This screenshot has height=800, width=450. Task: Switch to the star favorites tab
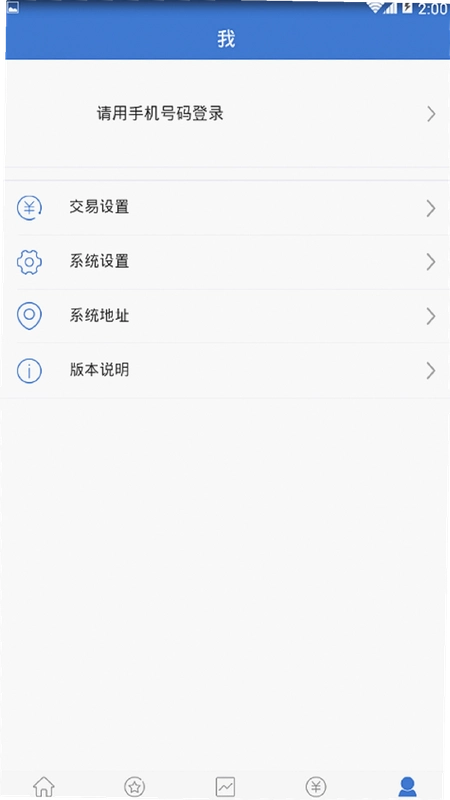tap(135, 786)
